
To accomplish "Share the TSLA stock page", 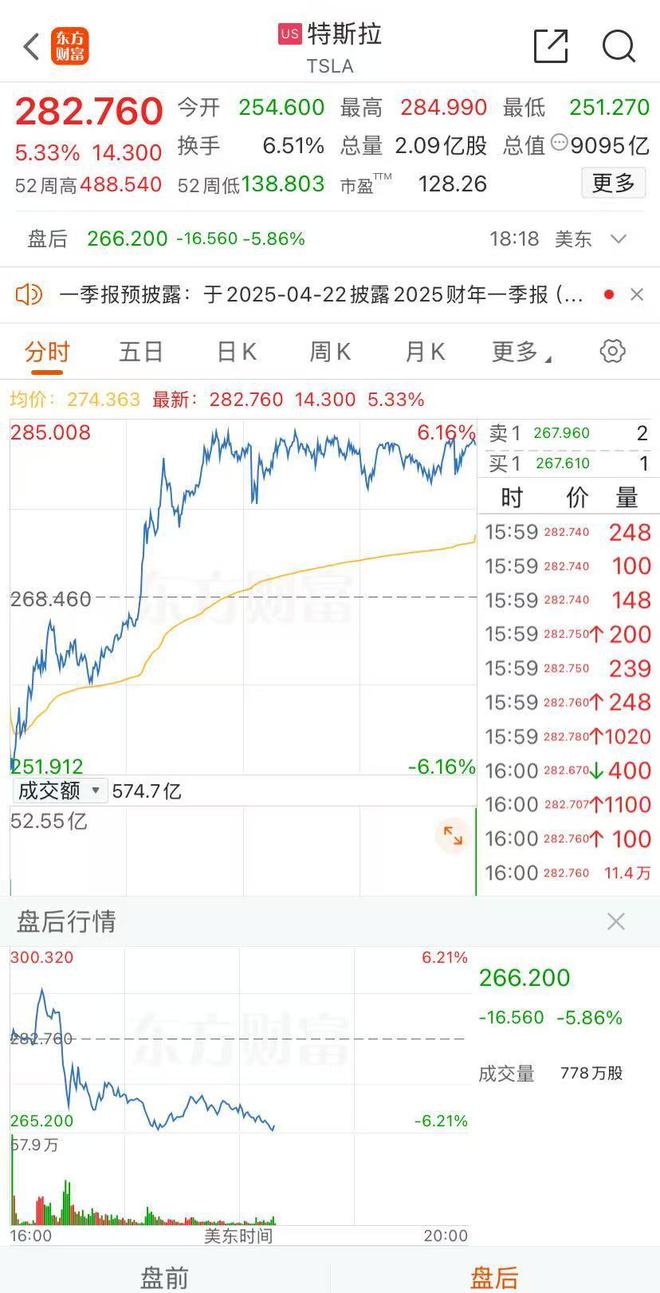I will coord(550,46).
